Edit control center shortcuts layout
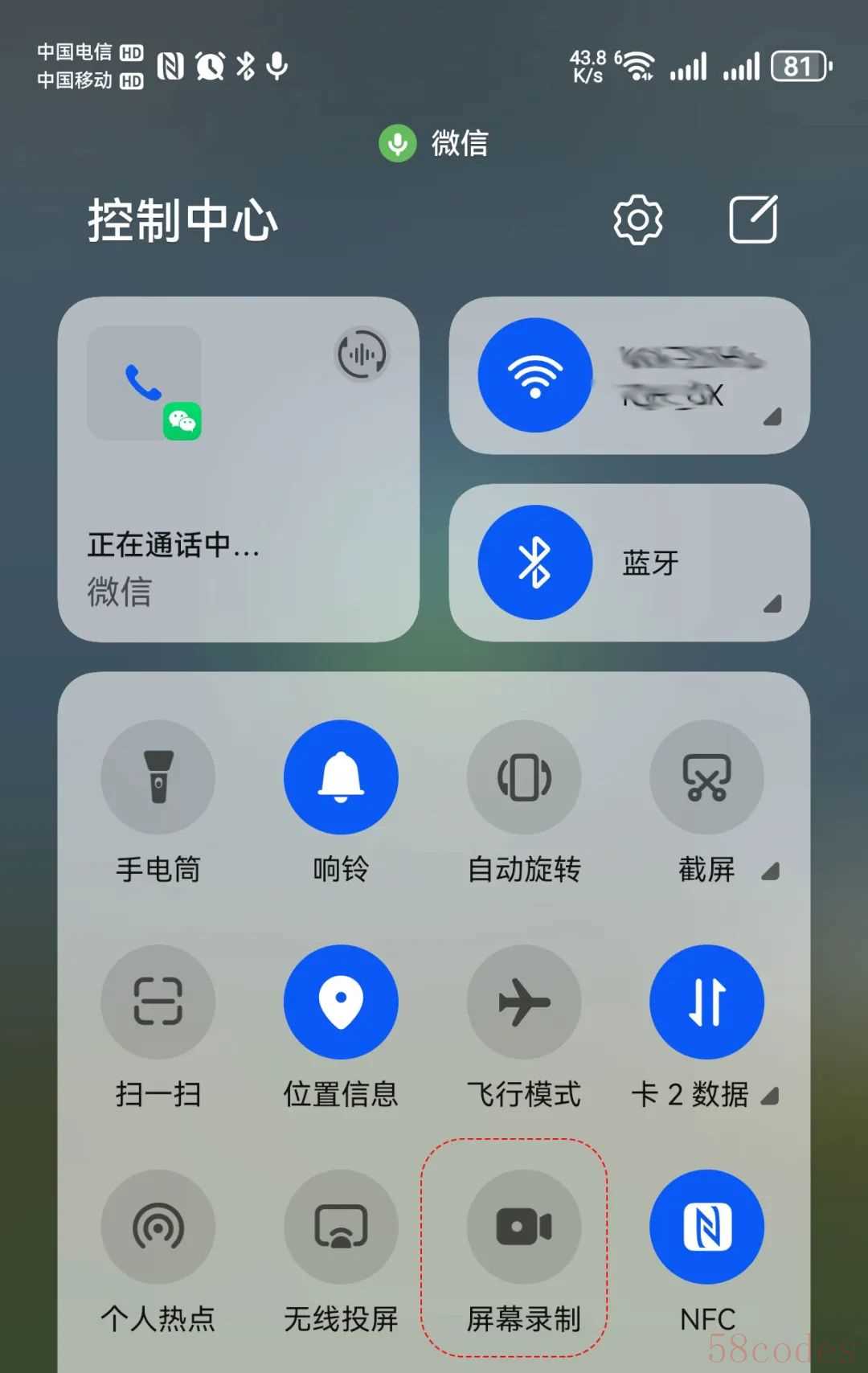This screenshot has height=1373, width=868. (x=753, y=219)
